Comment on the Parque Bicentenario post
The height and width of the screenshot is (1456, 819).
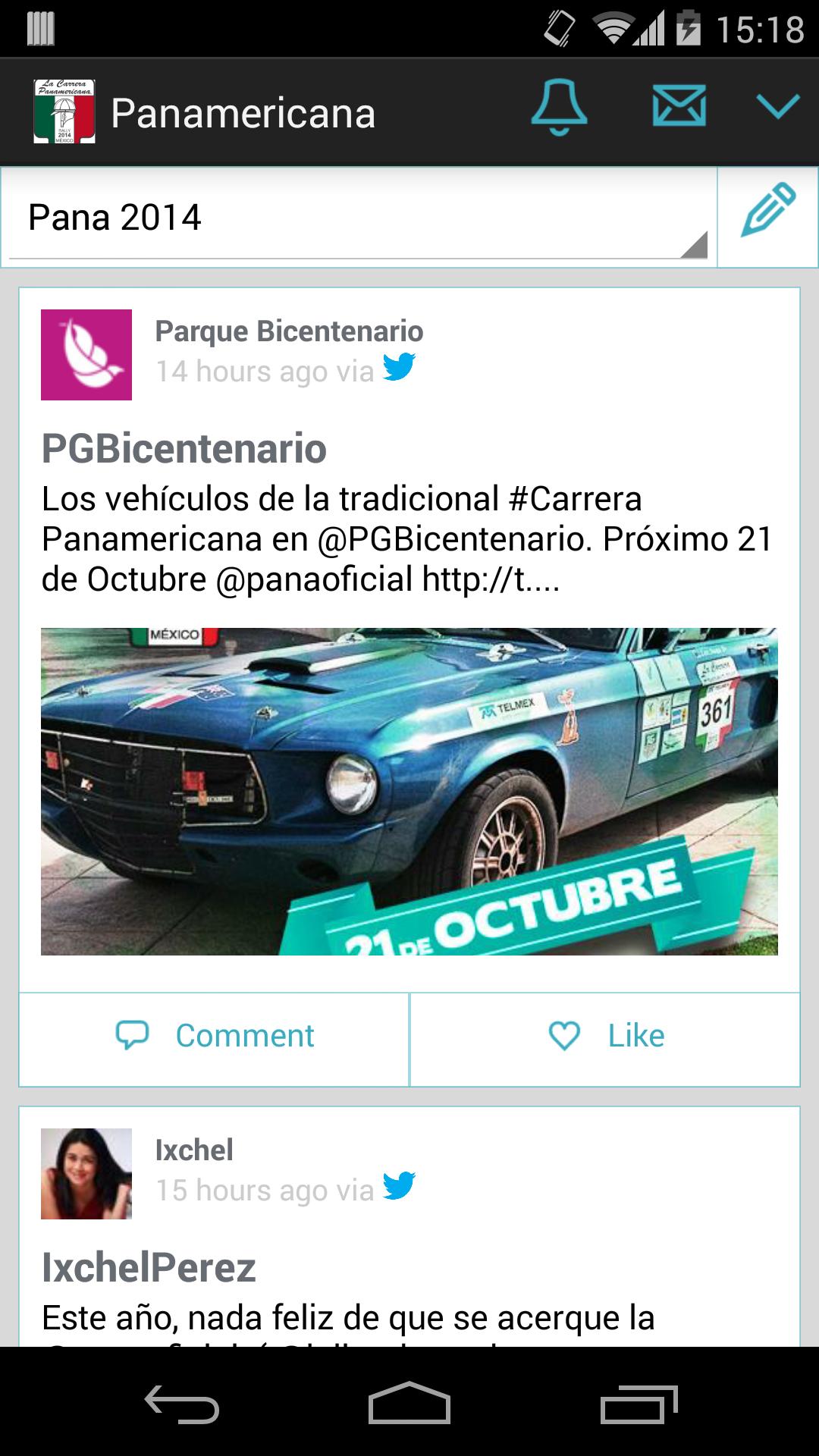[x=214, y=1036]
